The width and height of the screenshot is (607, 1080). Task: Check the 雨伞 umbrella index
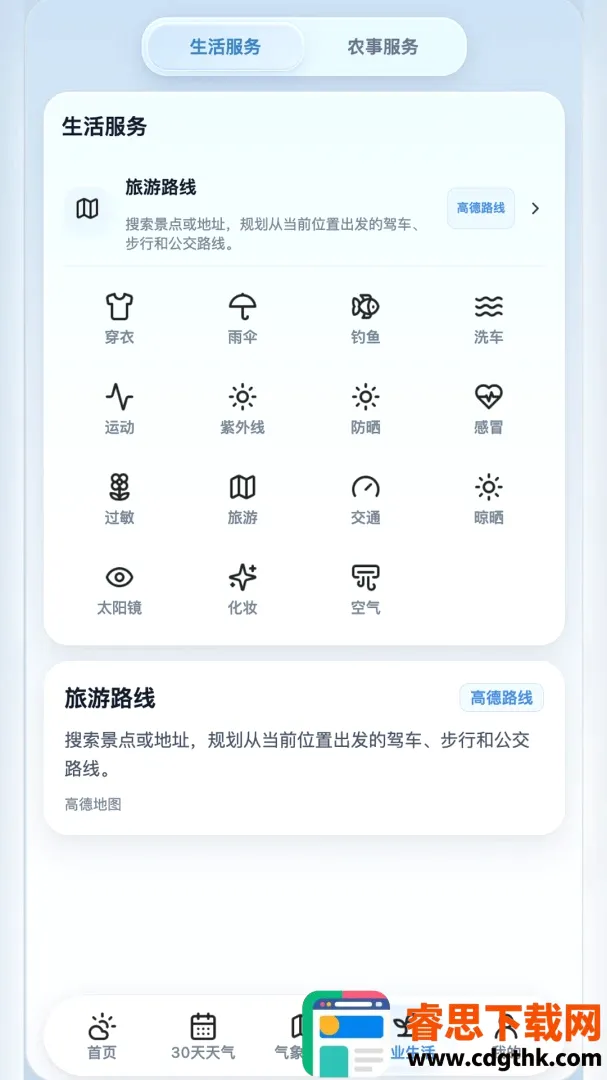click(x=243, y=318)
